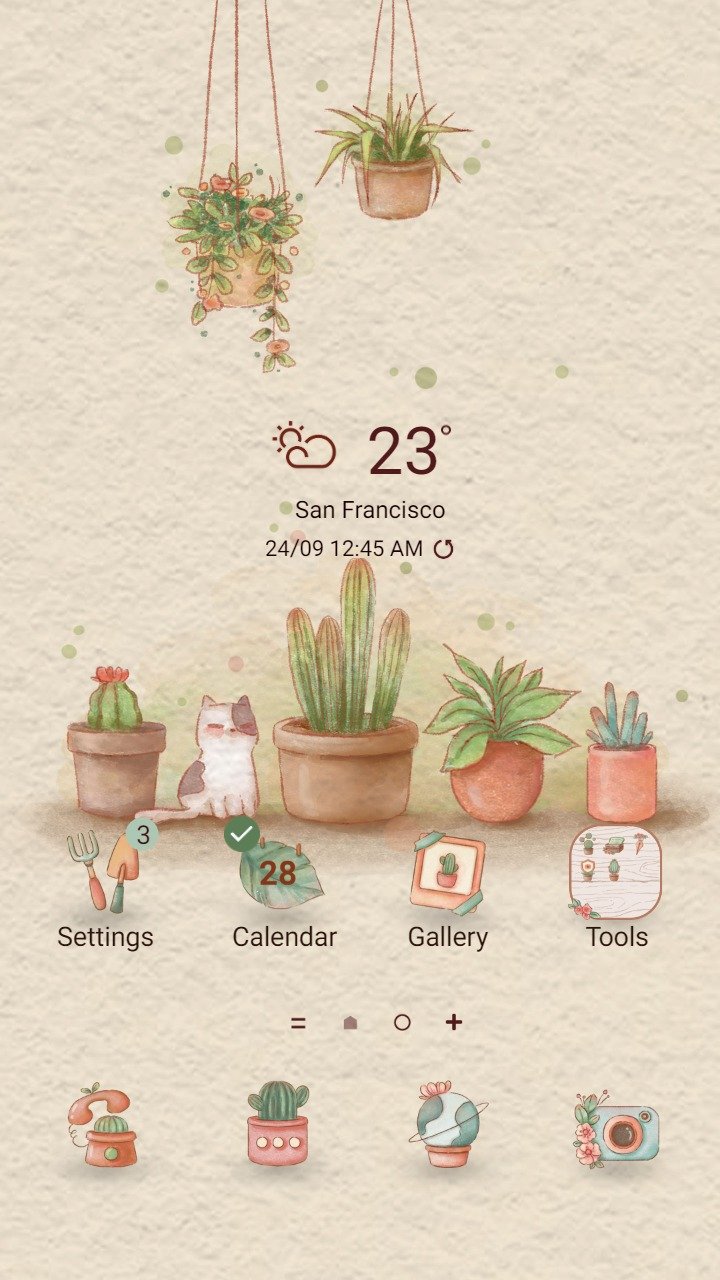Go to the home page indicator

[350, 1022]
